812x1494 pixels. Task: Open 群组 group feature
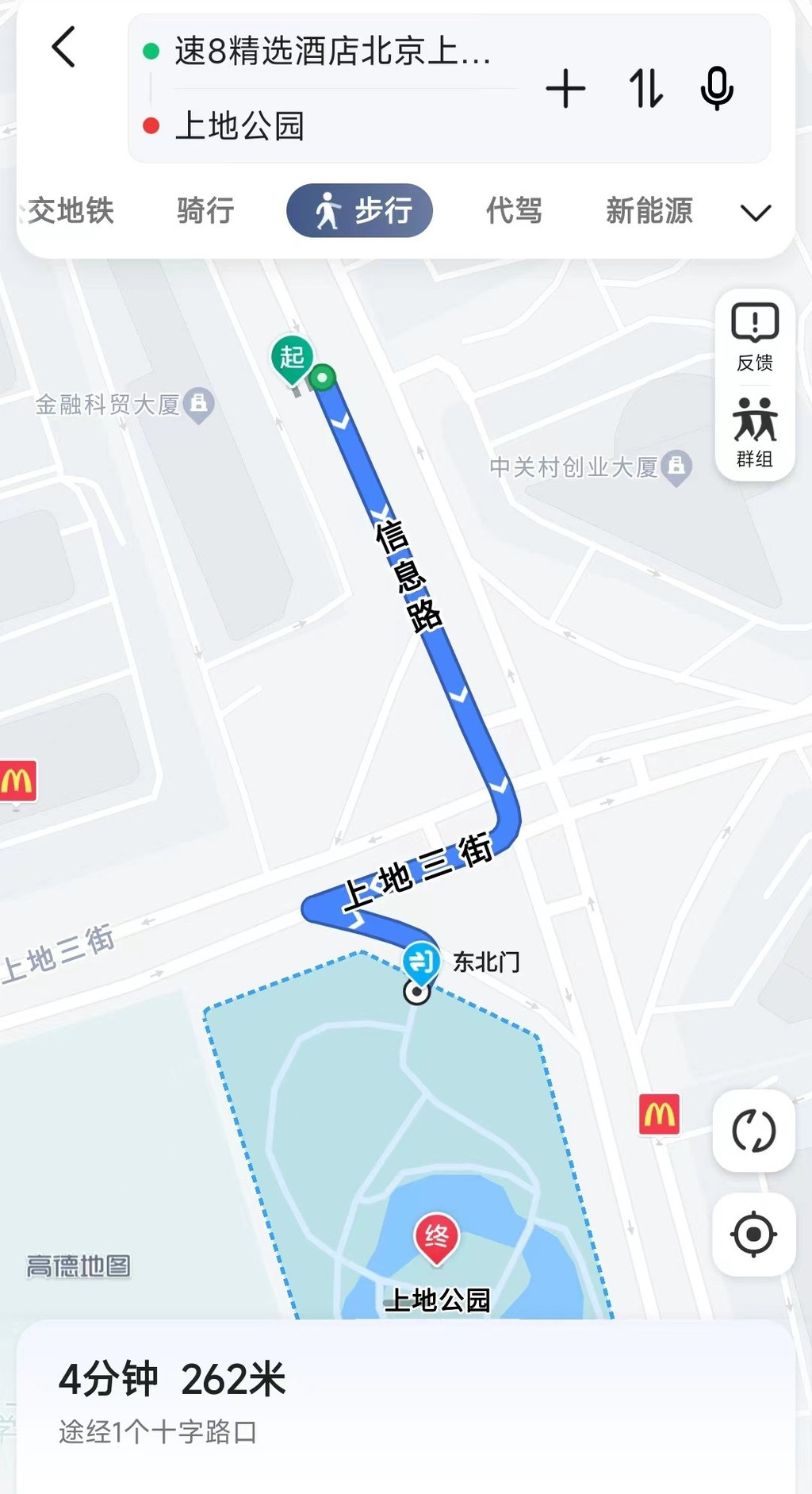point(755,433)
